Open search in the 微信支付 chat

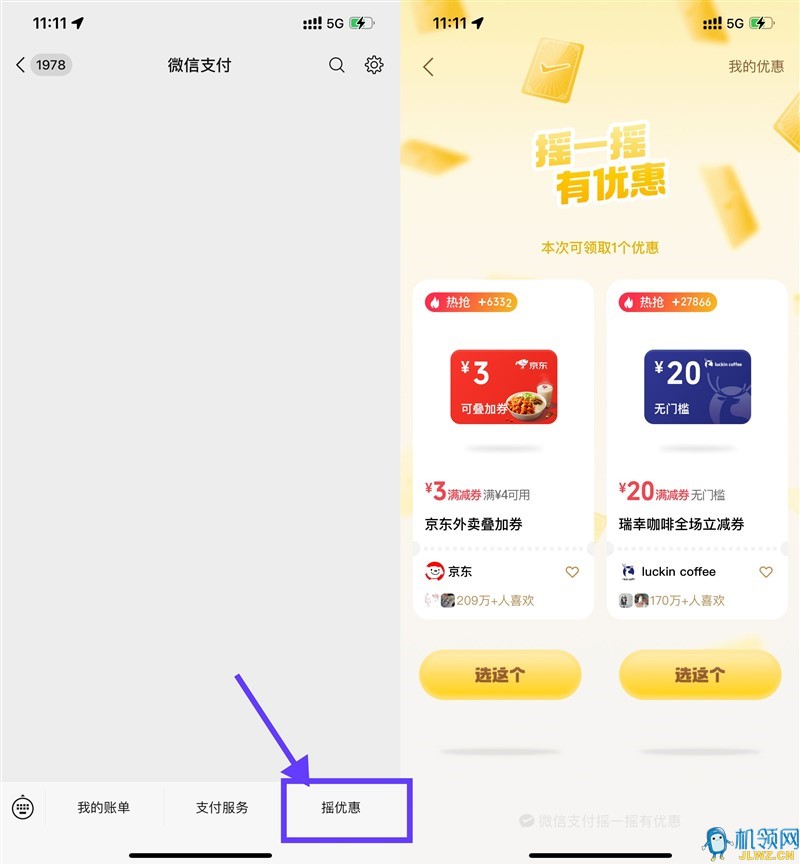(337, 65)
